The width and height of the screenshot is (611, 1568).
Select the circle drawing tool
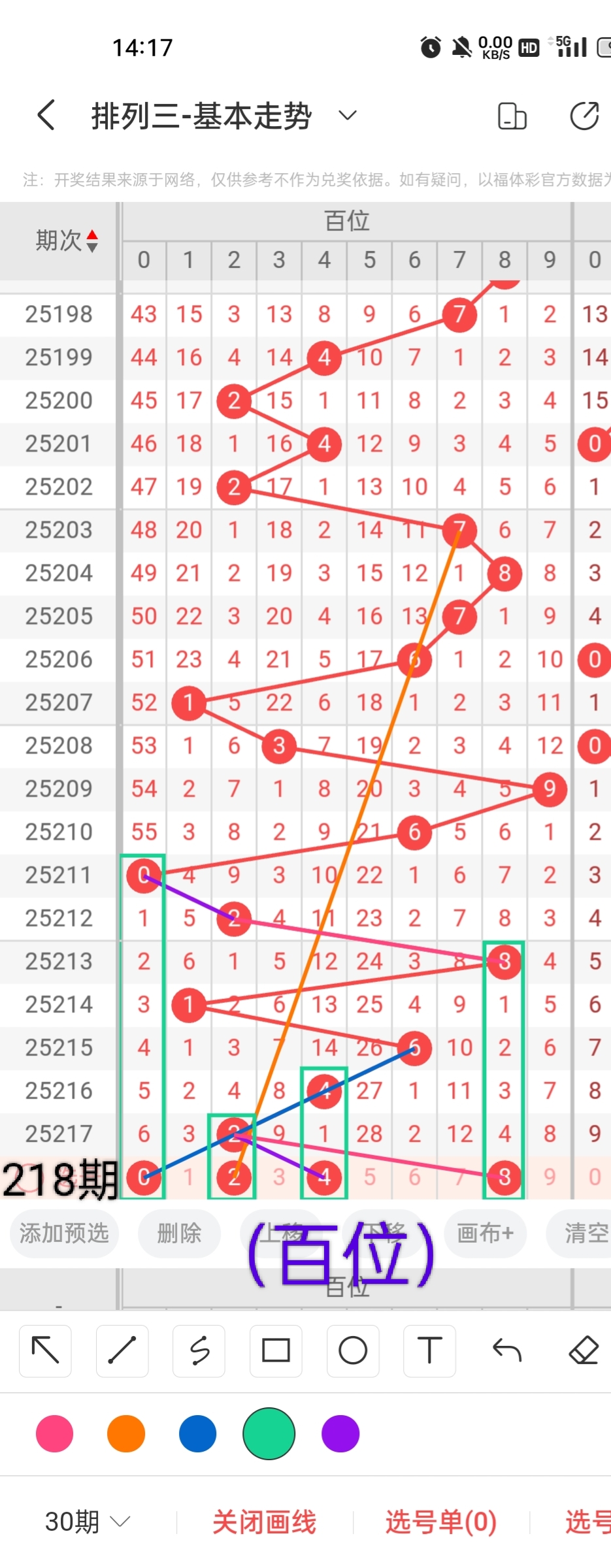353,1350
